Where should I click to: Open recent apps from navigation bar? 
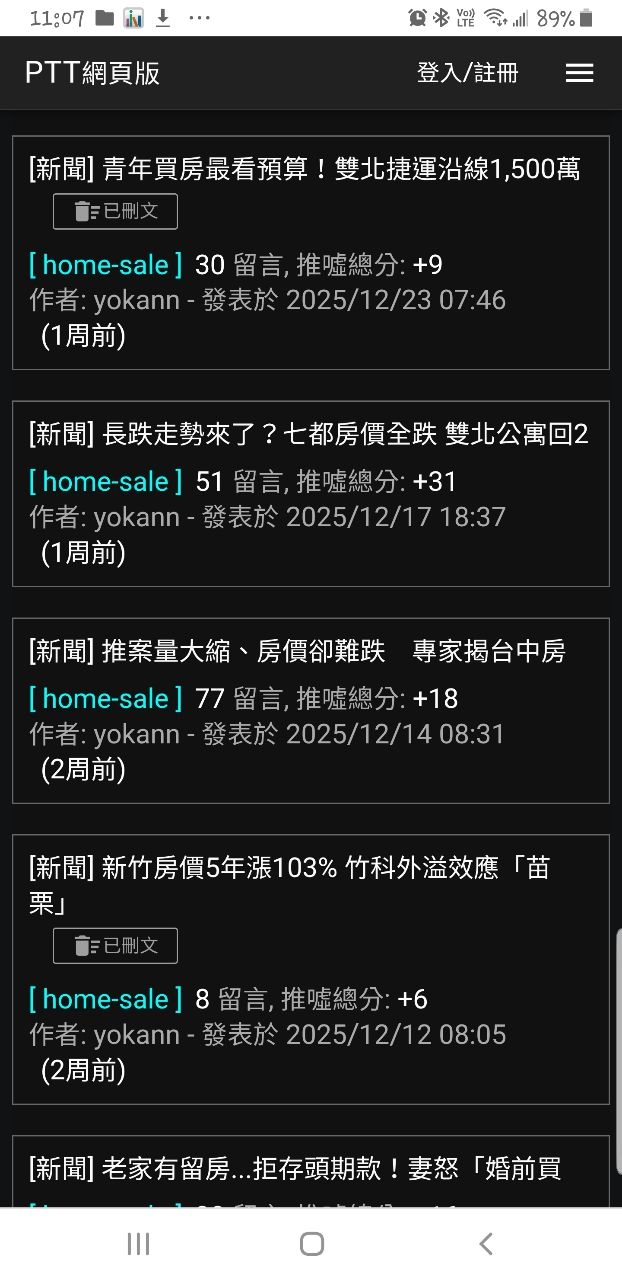[x=138, y=1244]
